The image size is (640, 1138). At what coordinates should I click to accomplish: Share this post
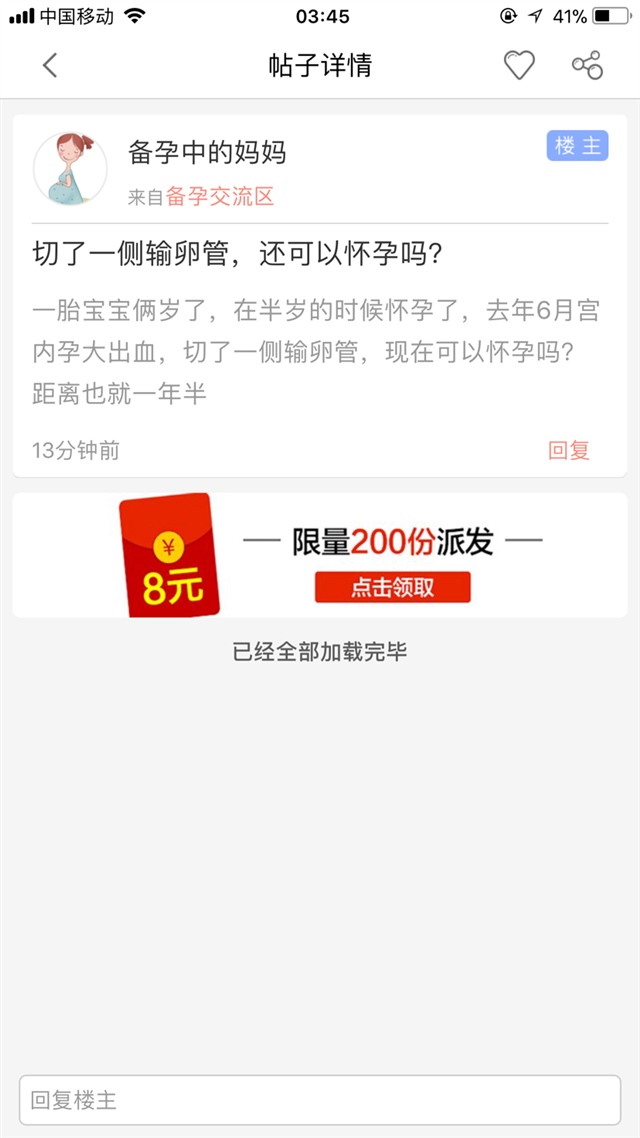587,66
